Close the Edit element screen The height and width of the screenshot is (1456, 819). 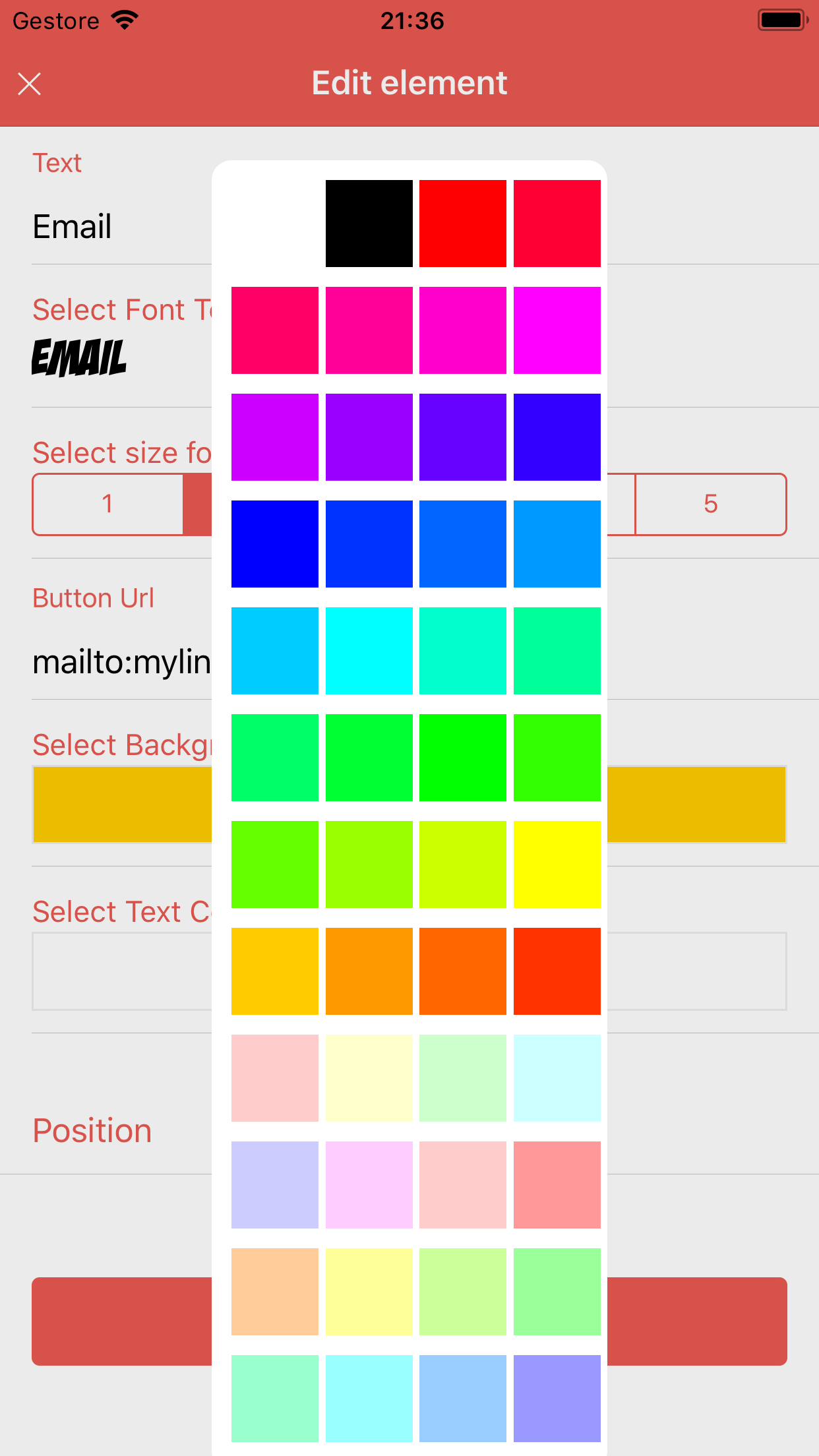tap(30, 84)
